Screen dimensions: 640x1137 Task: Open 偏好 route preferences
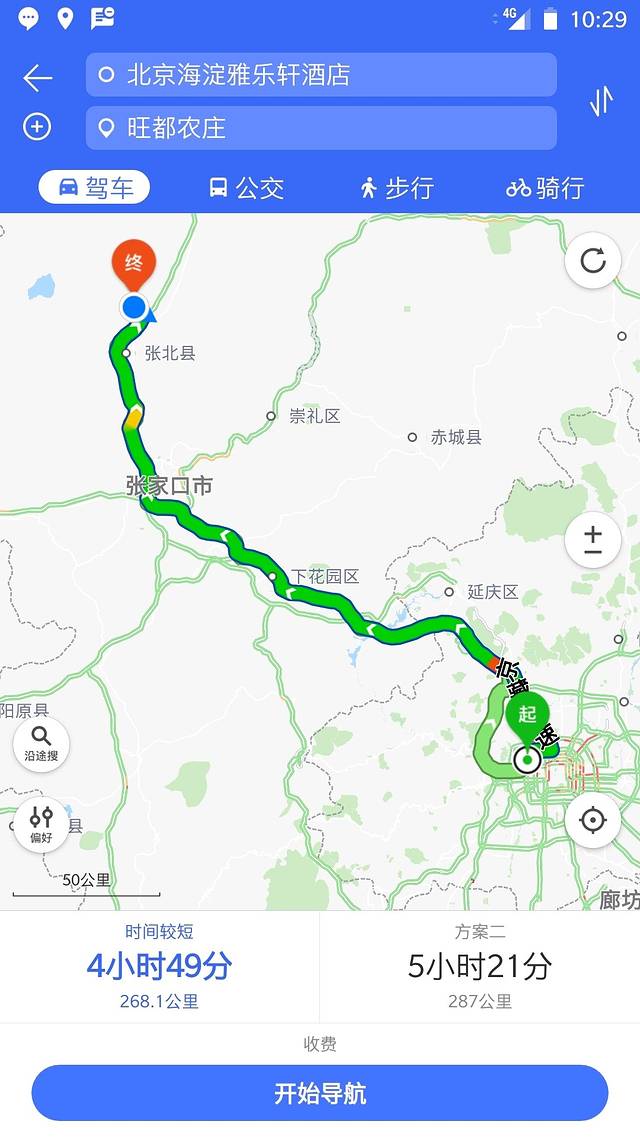click(x=41, y=824)
